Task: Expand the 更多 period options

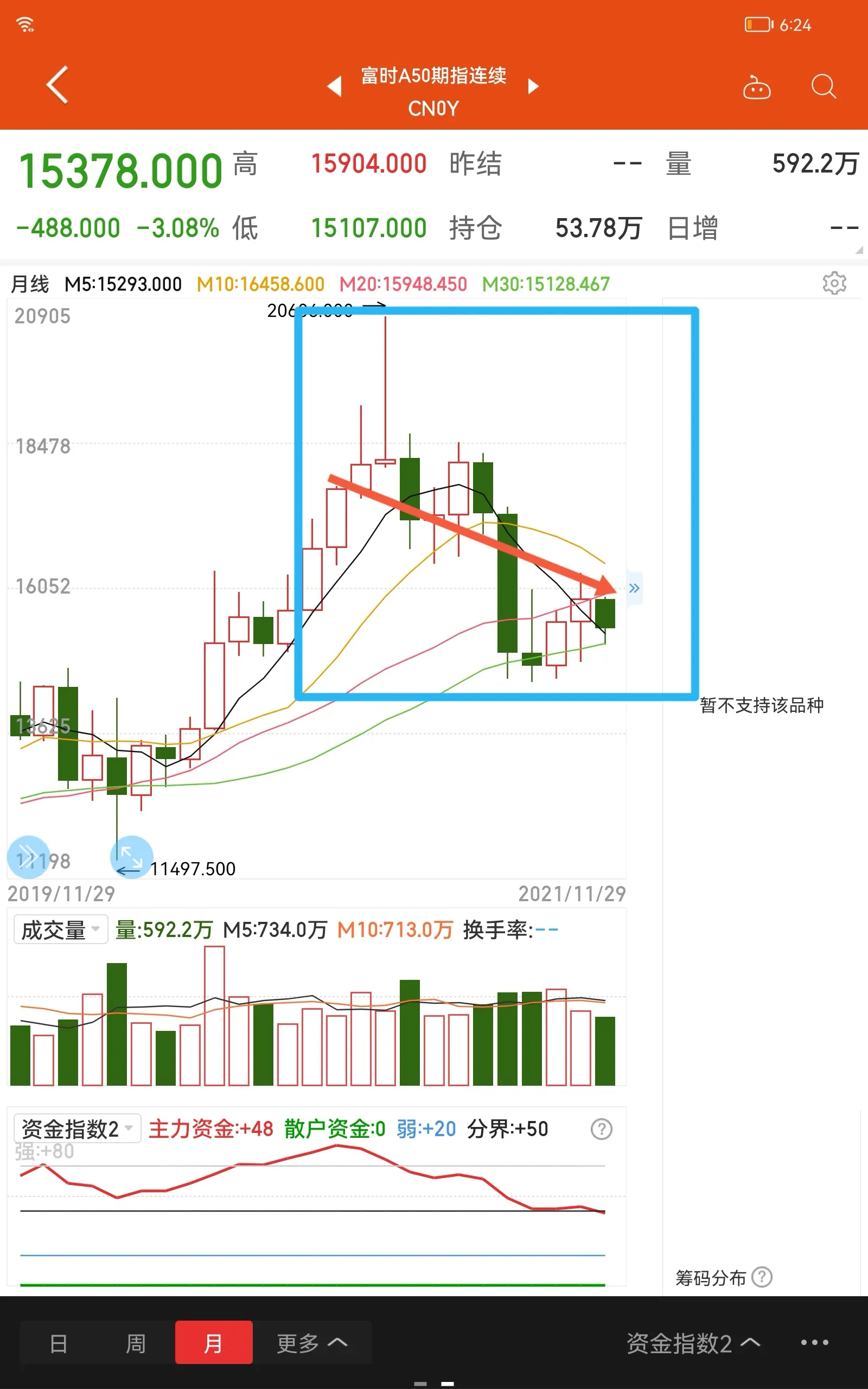Action: pyautogui.click(x=312, y=1343)
